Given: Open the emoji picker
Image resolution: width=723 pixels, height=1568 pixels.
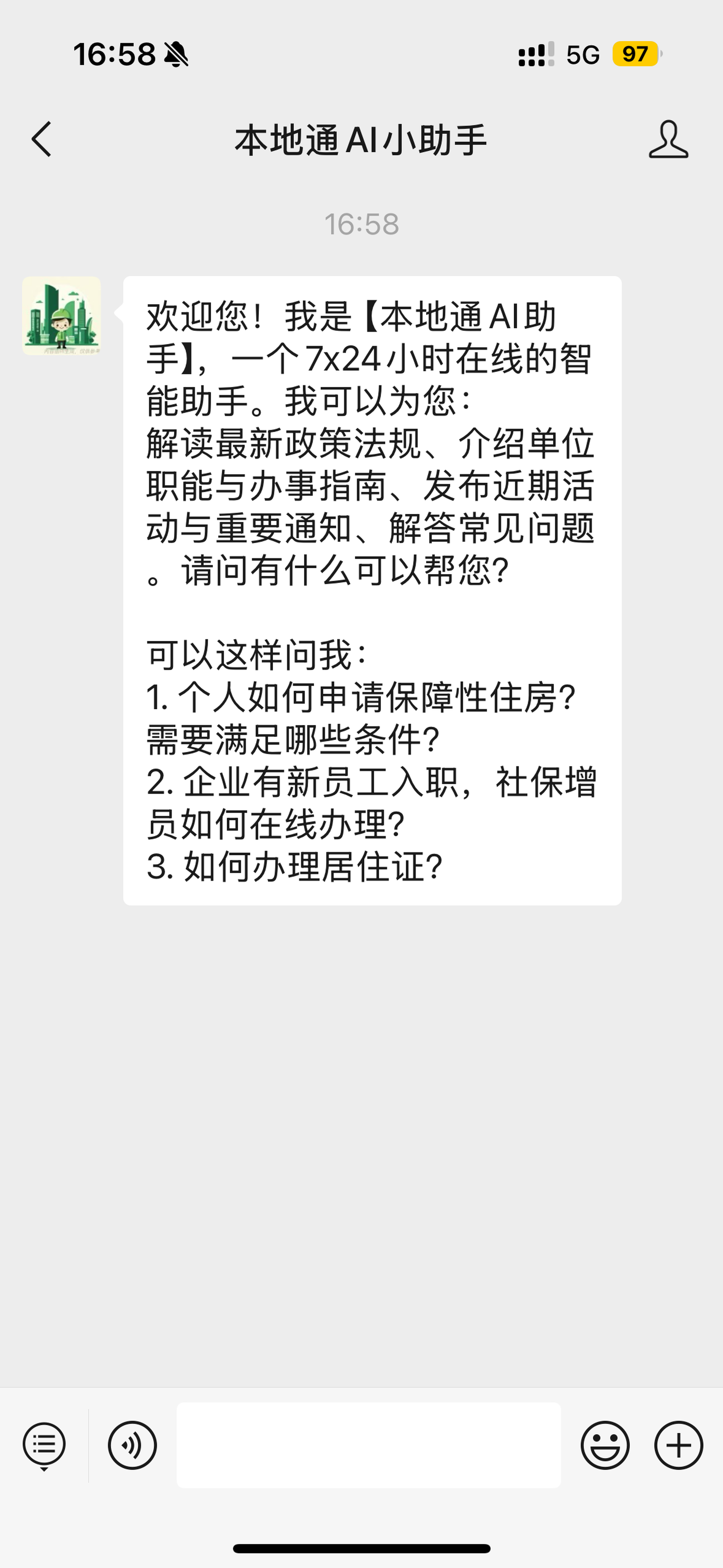Looking at the screenshot, I should tap(605, 1445).
